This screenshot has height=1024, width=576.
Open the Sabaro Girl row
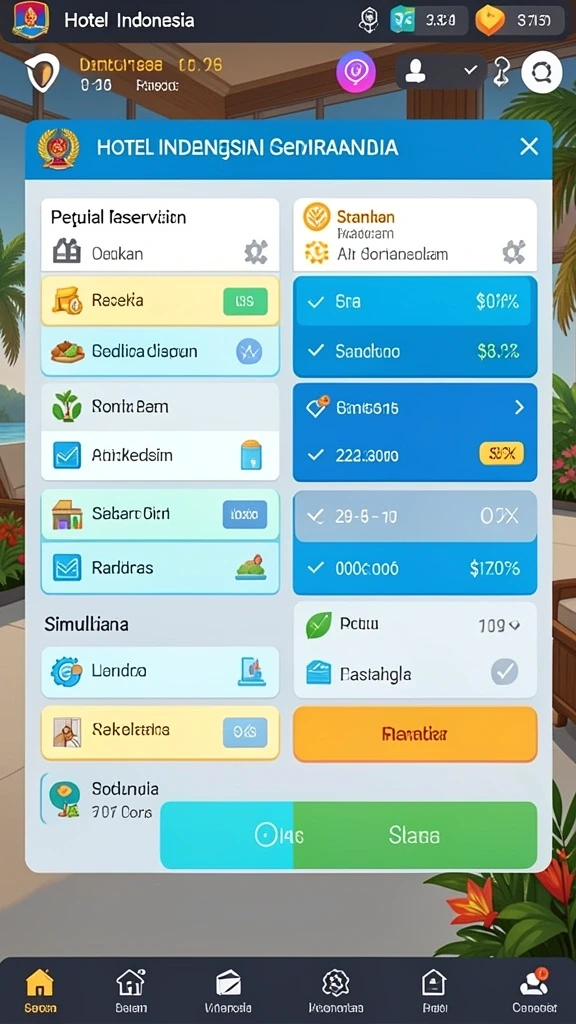pyautogui.click(x=160, y=514)
